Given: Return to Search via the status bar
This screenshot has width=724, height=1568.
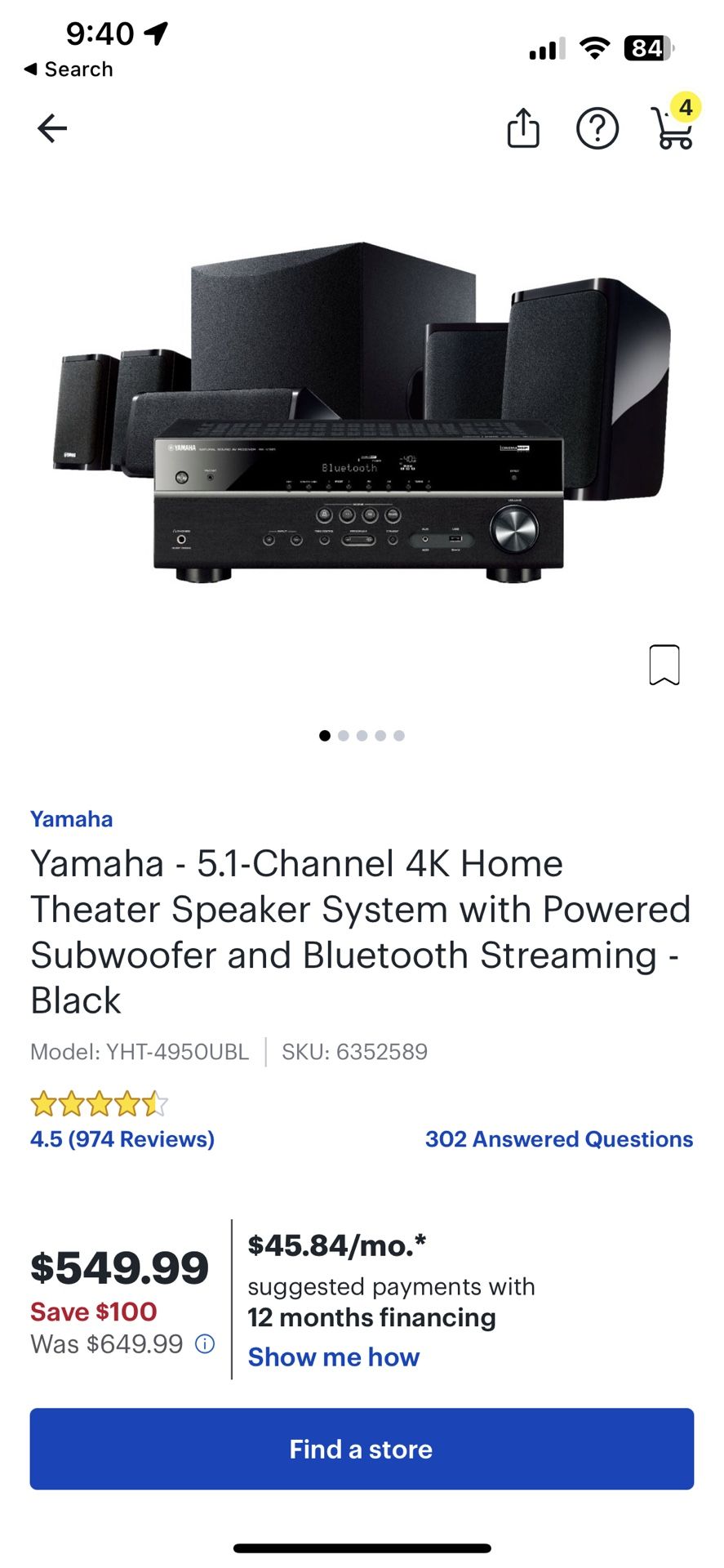Looking at the screenshot, I should click(69, 69).
